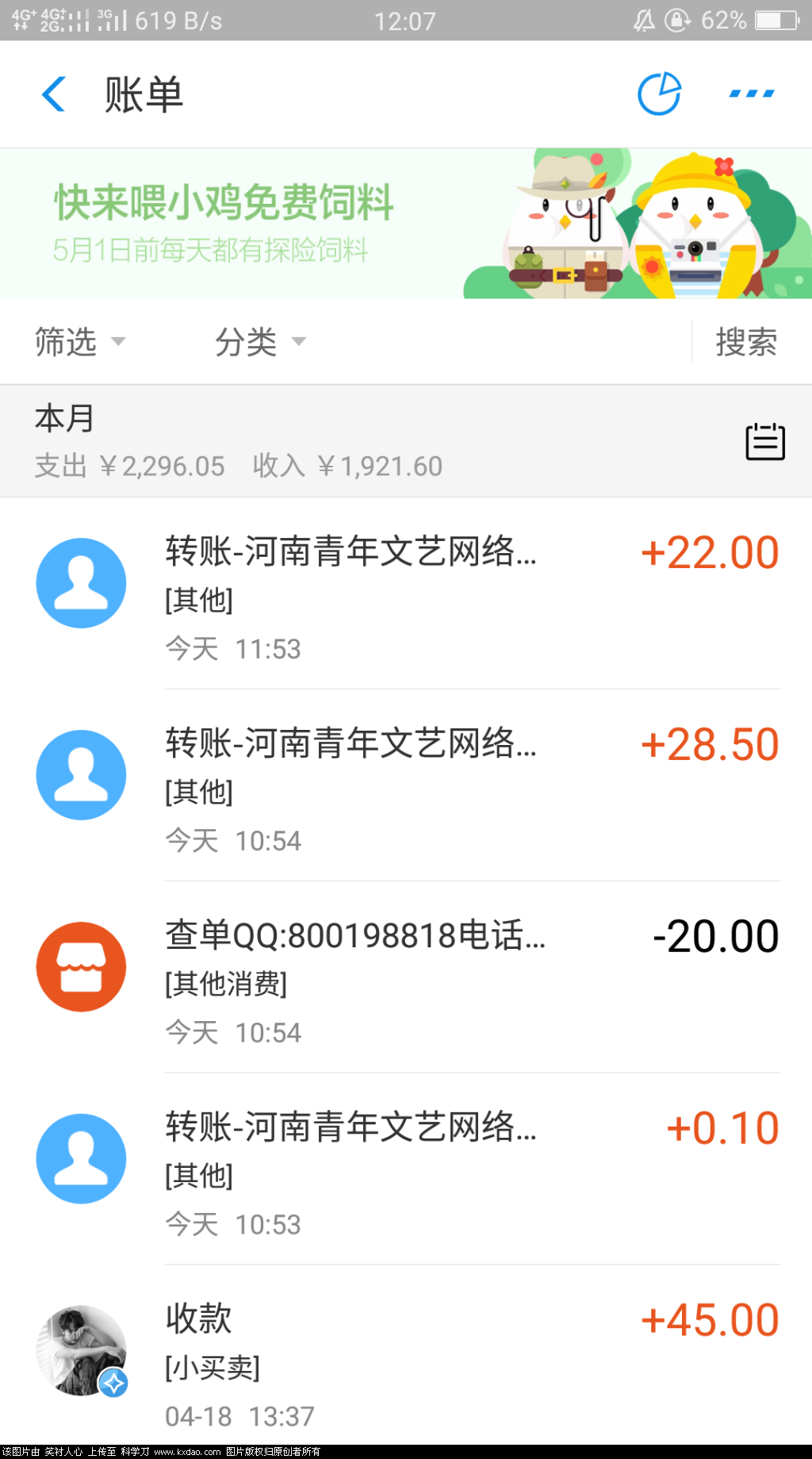Tap the battery indicator in status bar

click(772, 21)
